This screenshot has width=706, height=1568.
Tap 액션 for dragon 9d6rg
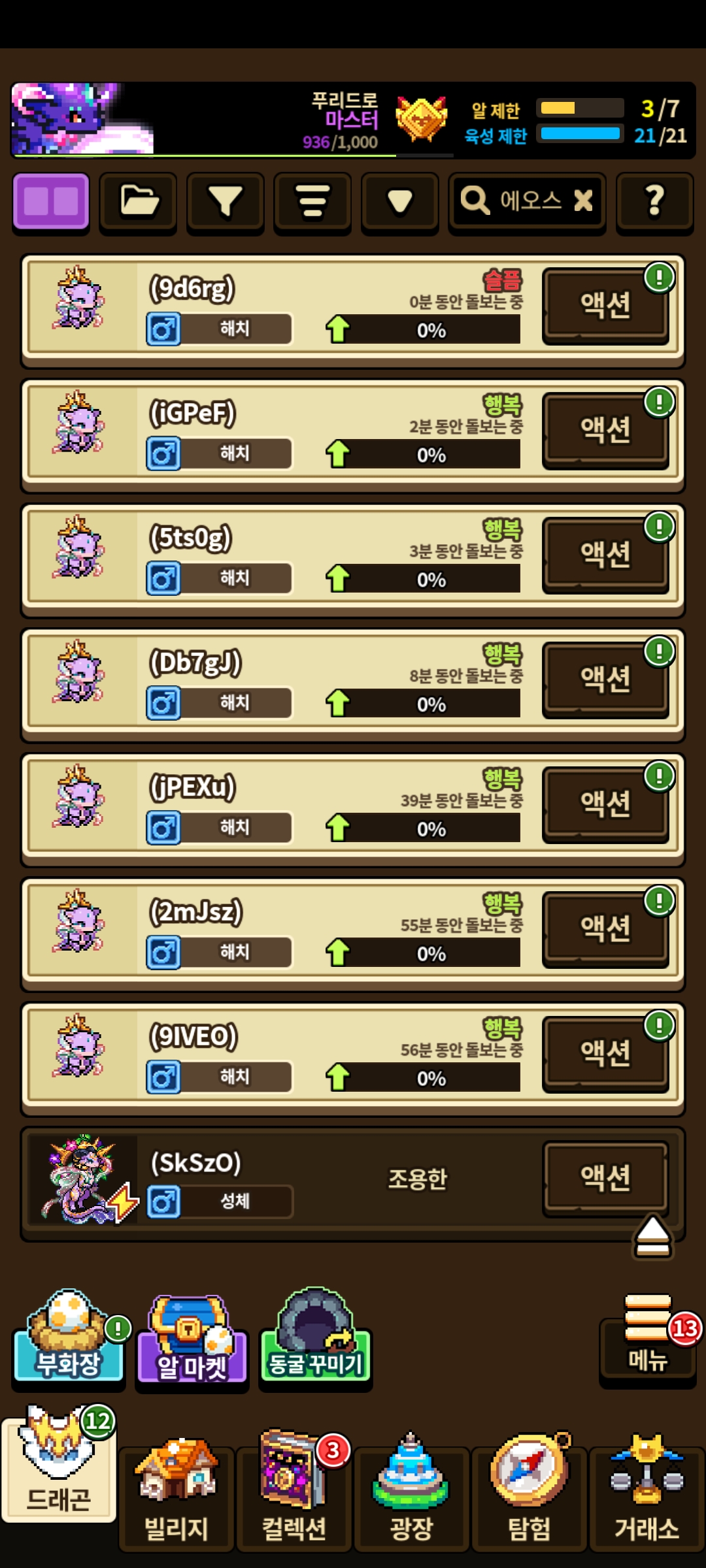tap(605, 305)
